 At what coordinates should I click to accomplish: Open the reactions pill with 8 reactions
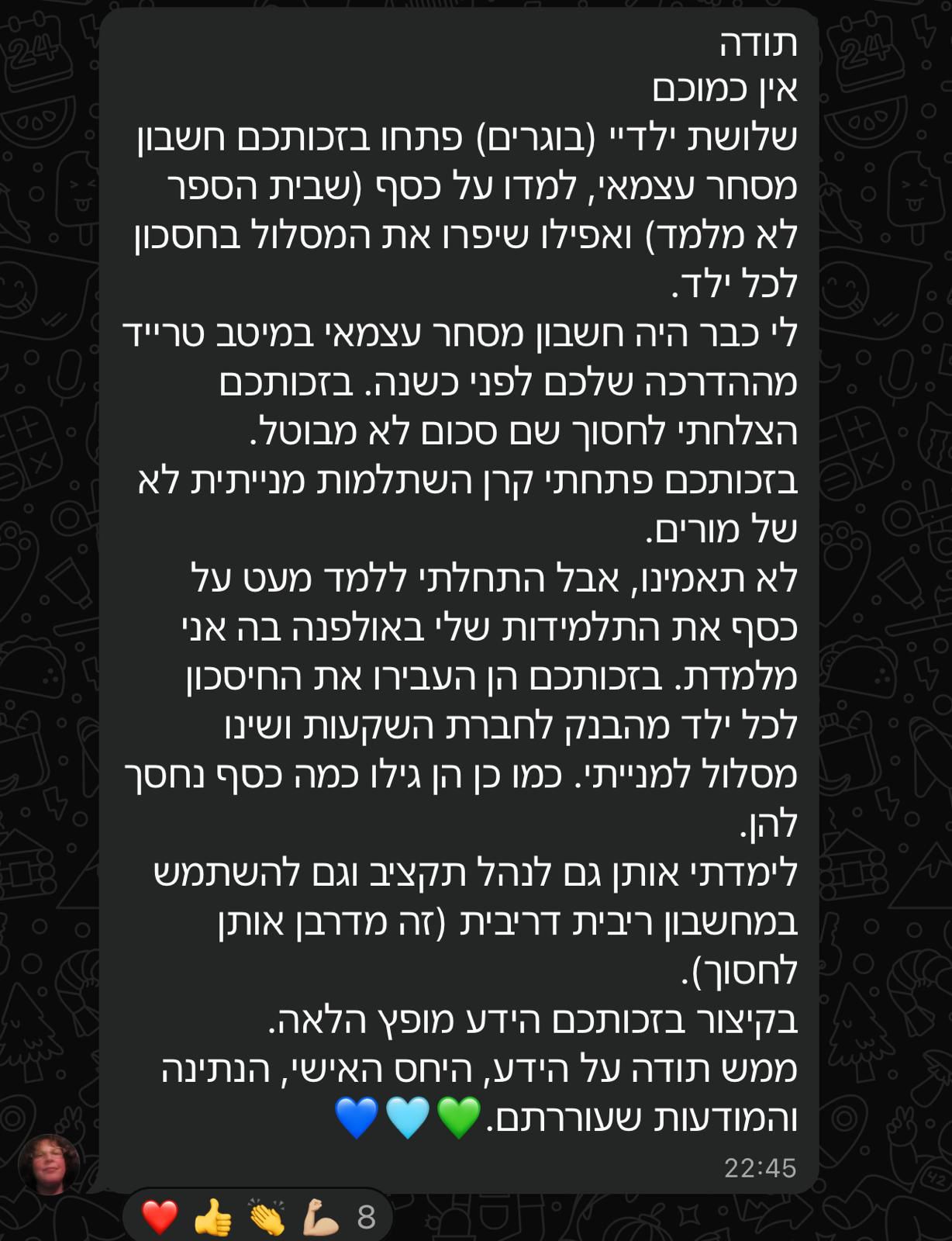pyautogui.click(x=258, y=1216)
